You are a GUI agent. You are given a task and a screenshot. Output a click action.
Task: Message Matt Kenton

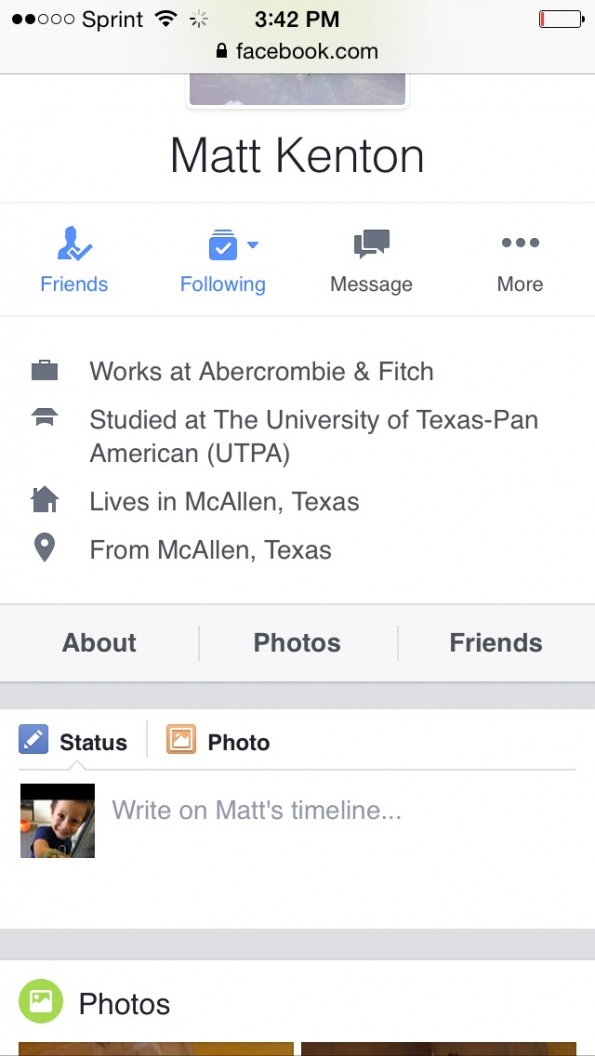point(371,260)
